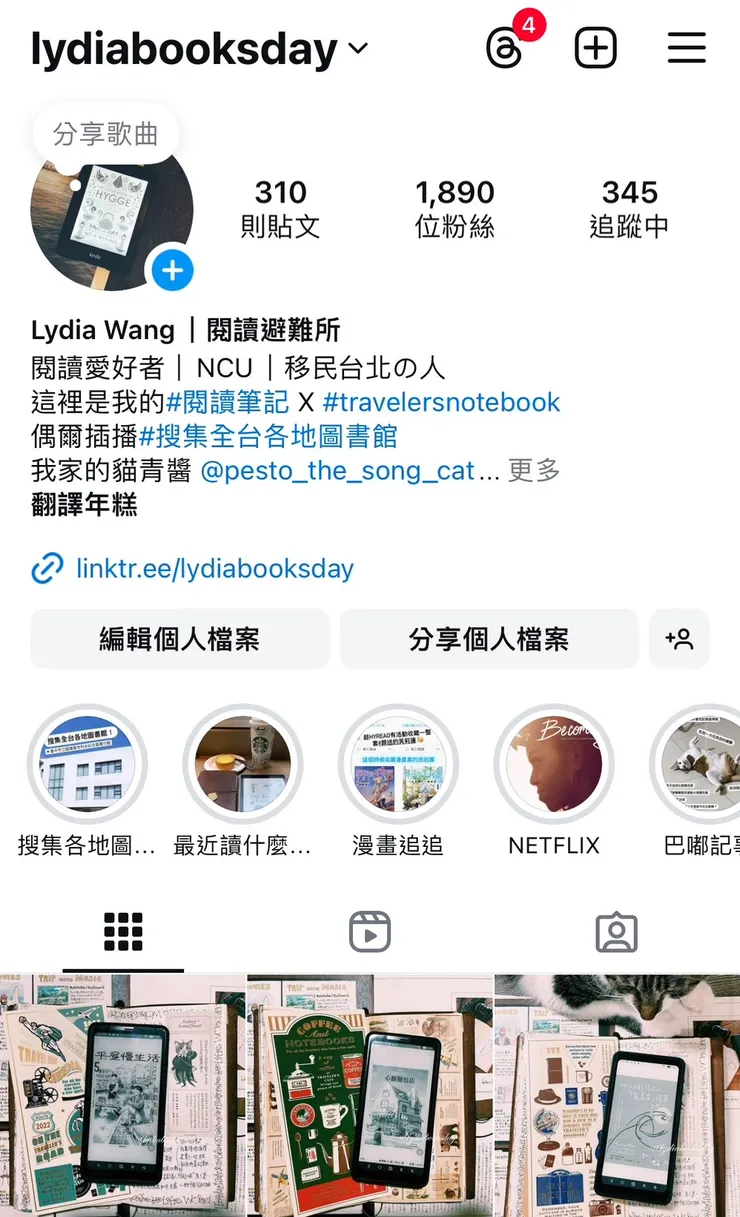Open the linktr.ee/lydiabooksday link
The width and height of the screenshot is (740, 1217).
(x=215, y=568)
